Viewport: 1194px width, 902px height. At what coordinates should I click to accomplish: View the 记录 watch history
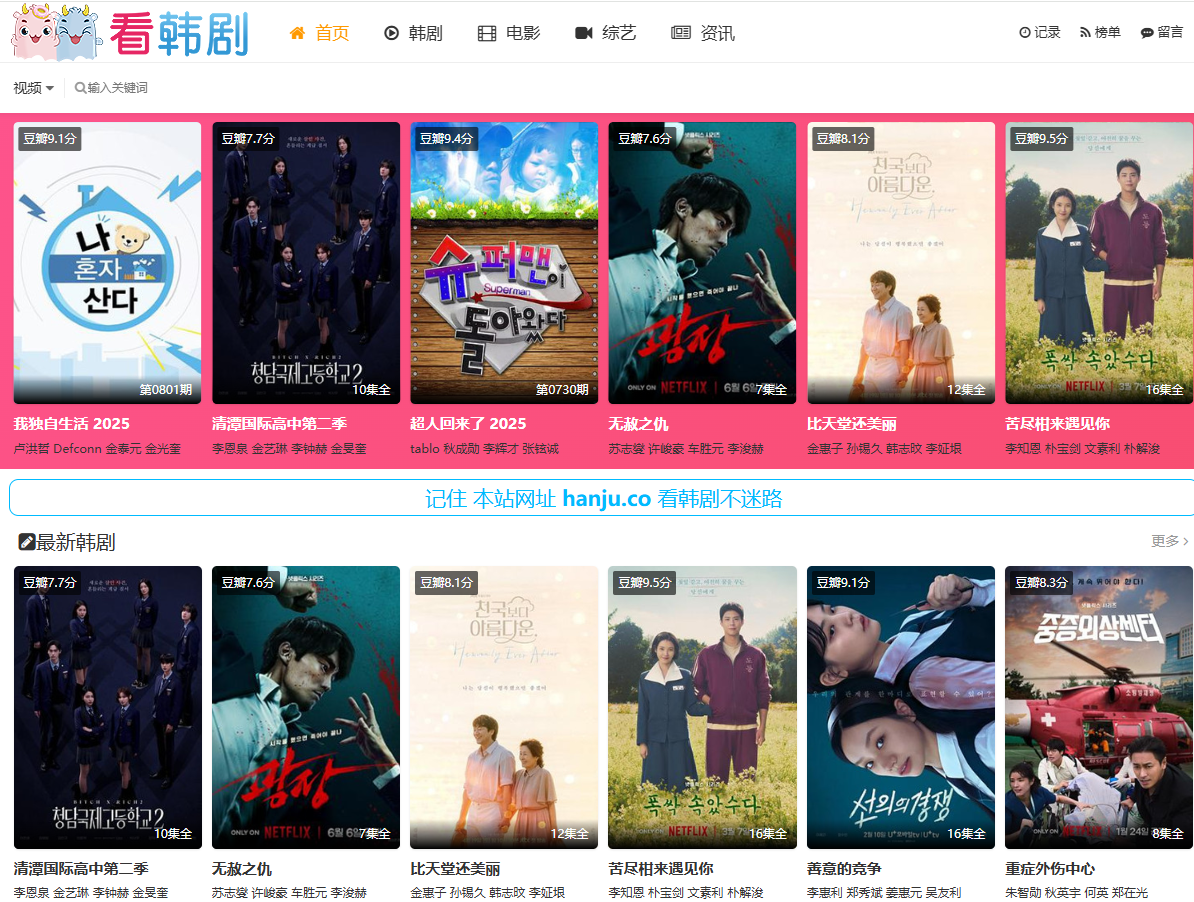(1040, 33)
